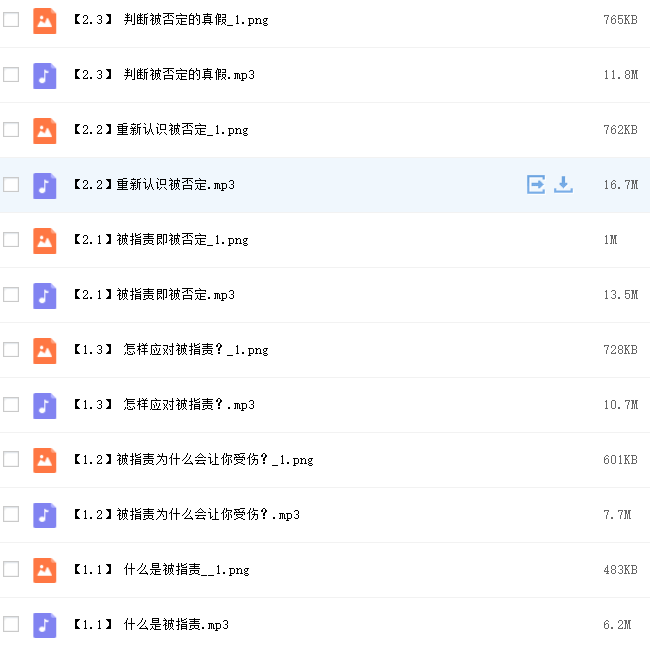Tick the checkbox for 【2.2】重新认识被否定.mp3
The height and width of the screenshot is (646, 650).
(11, 184)
